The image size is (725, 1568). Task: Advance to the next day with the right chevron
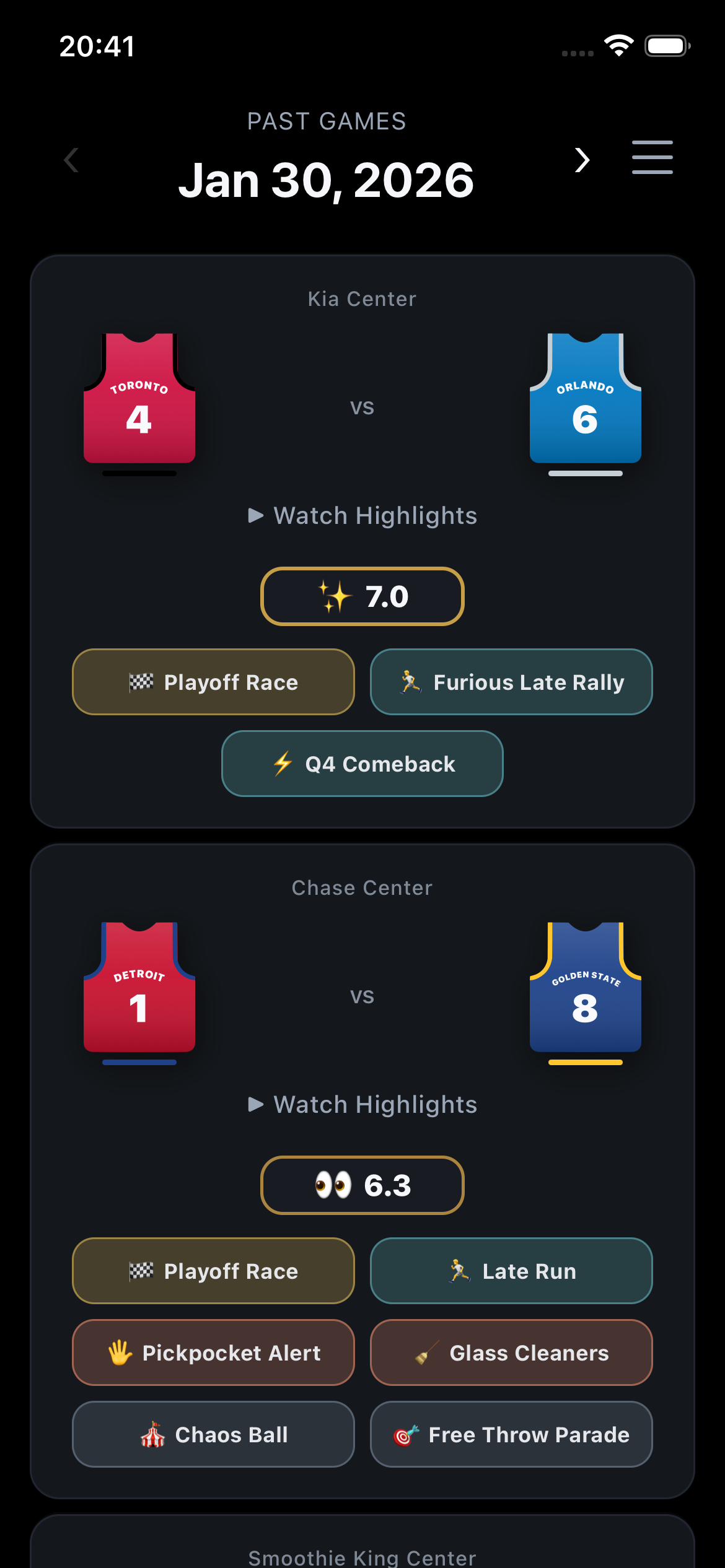tap(581, 160)
